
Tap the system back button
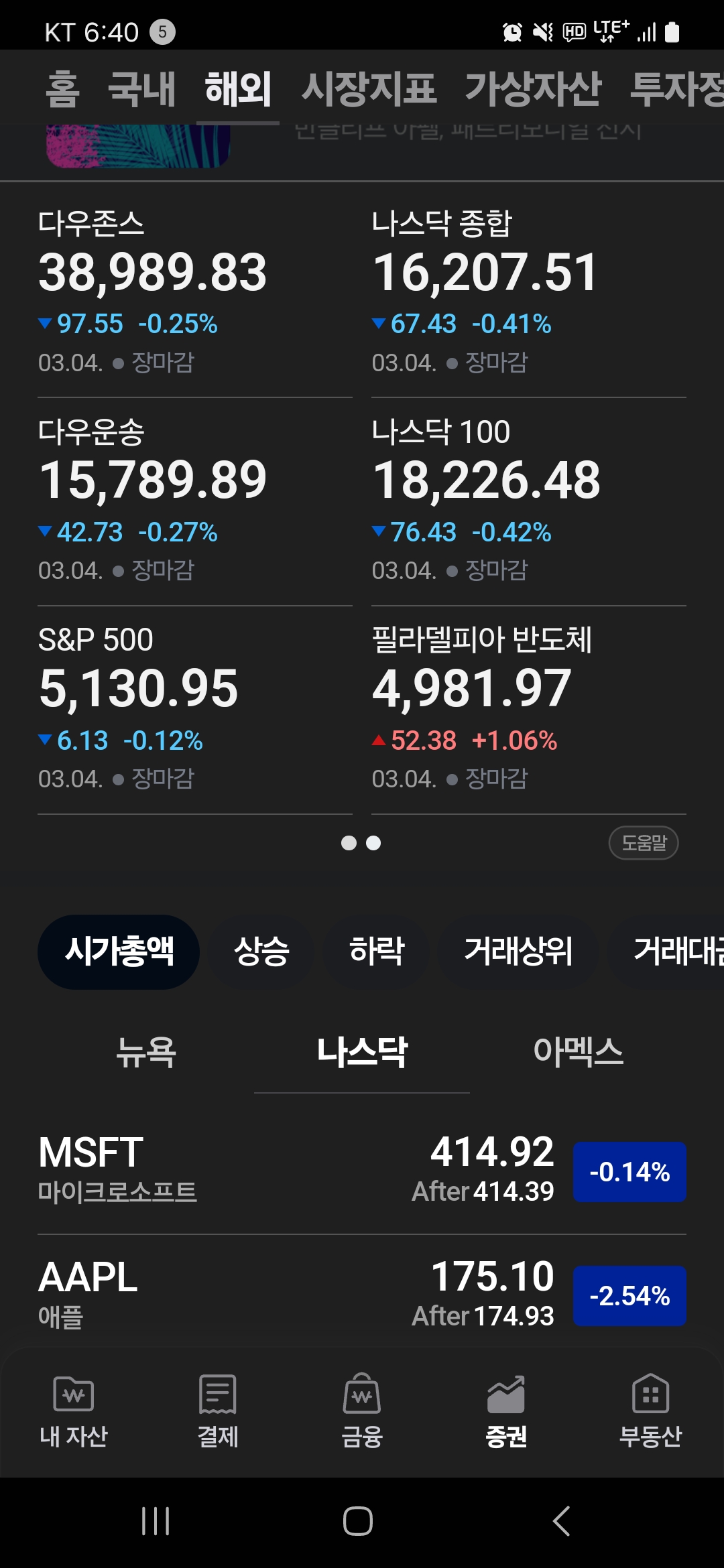click(x=562, y=1520)
